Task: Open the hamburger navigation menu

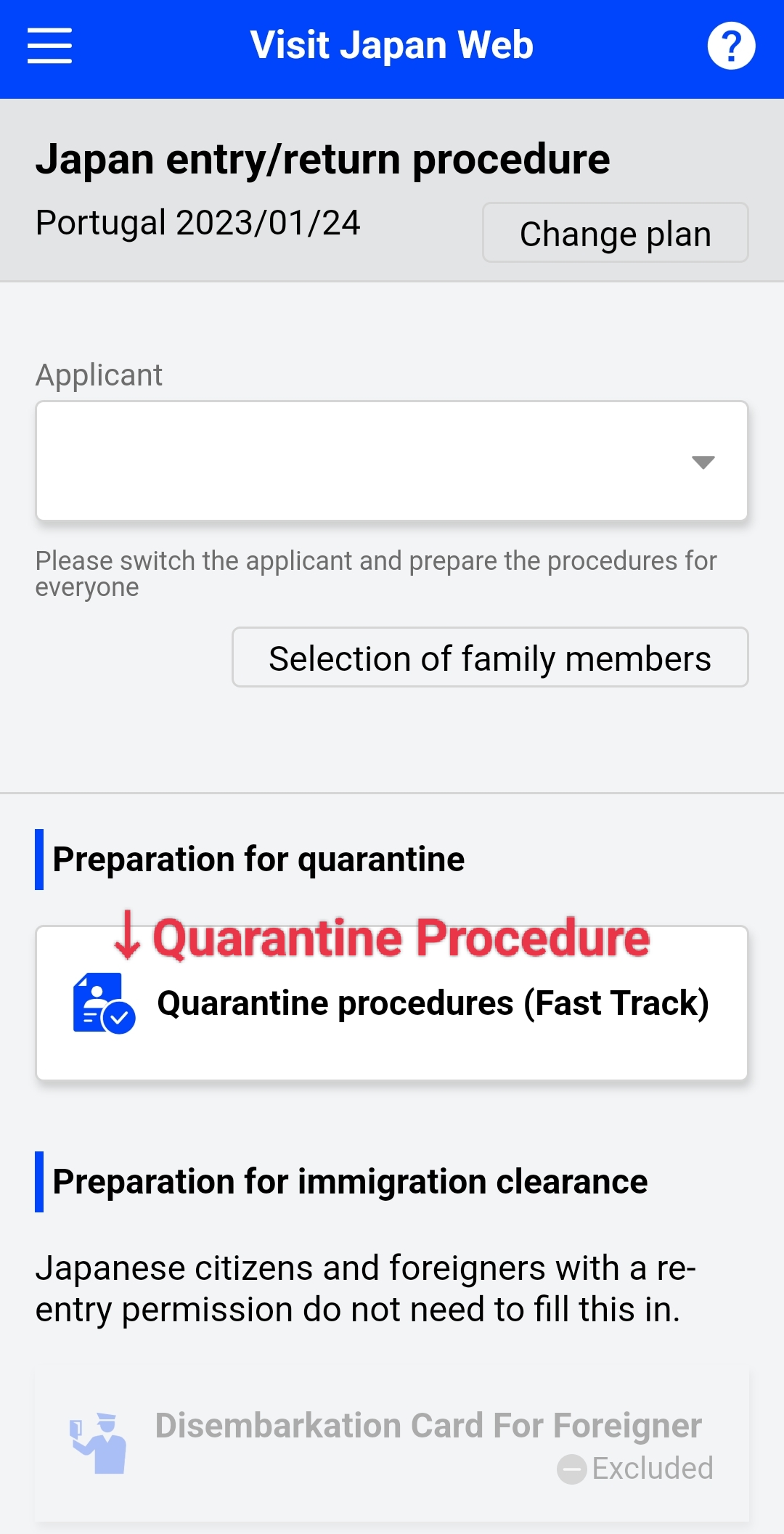Action: pos(49,46)
